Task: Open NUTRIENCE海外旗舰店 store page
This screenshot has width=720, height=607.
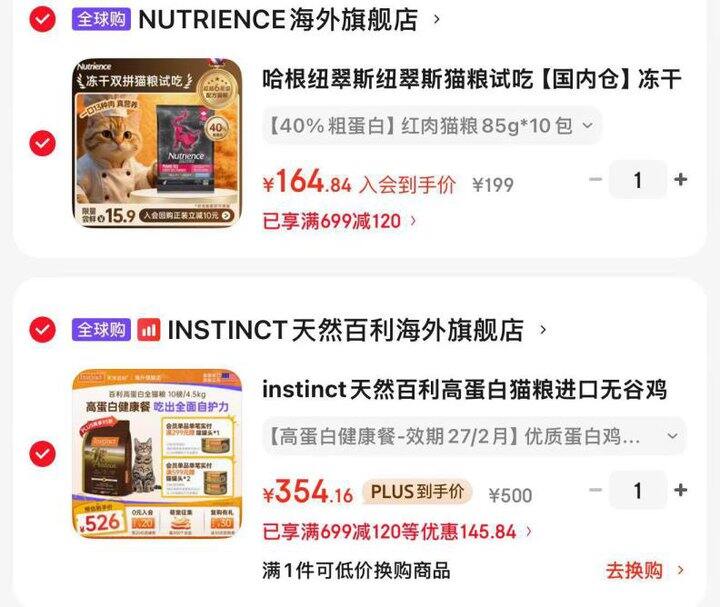Action: pos(289,19)
